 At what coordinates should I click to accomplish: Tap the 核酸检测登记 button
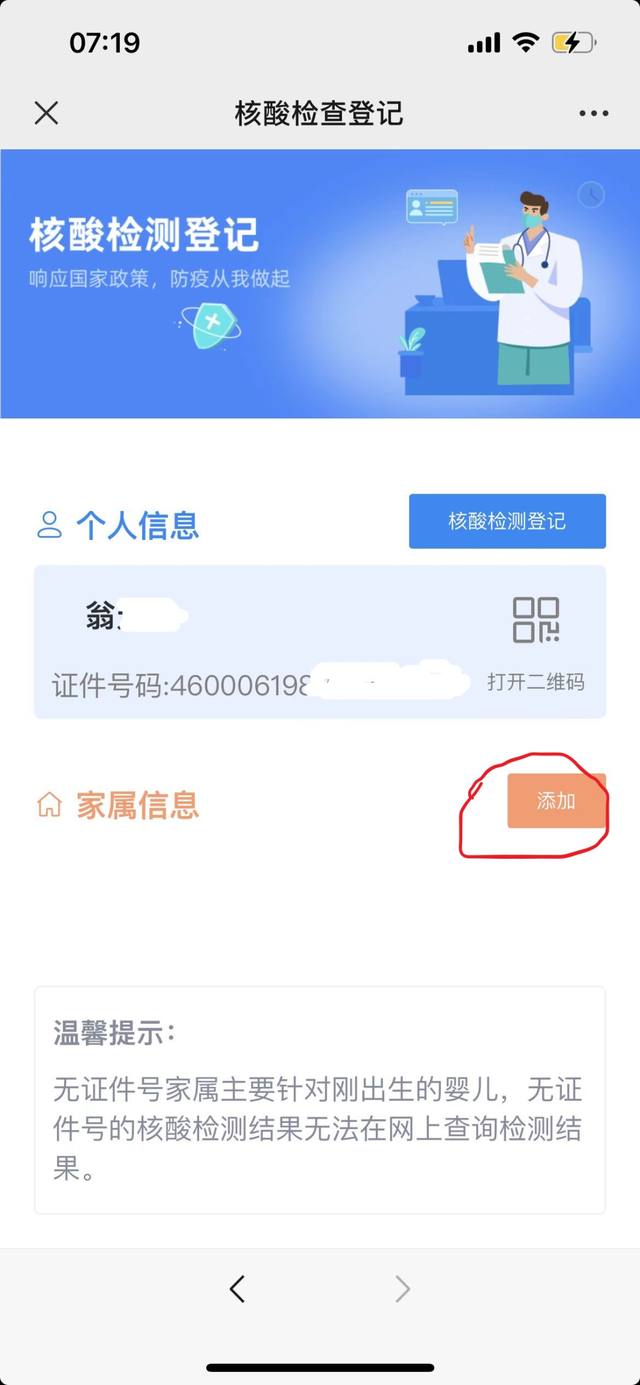click(x=507, y=521)
